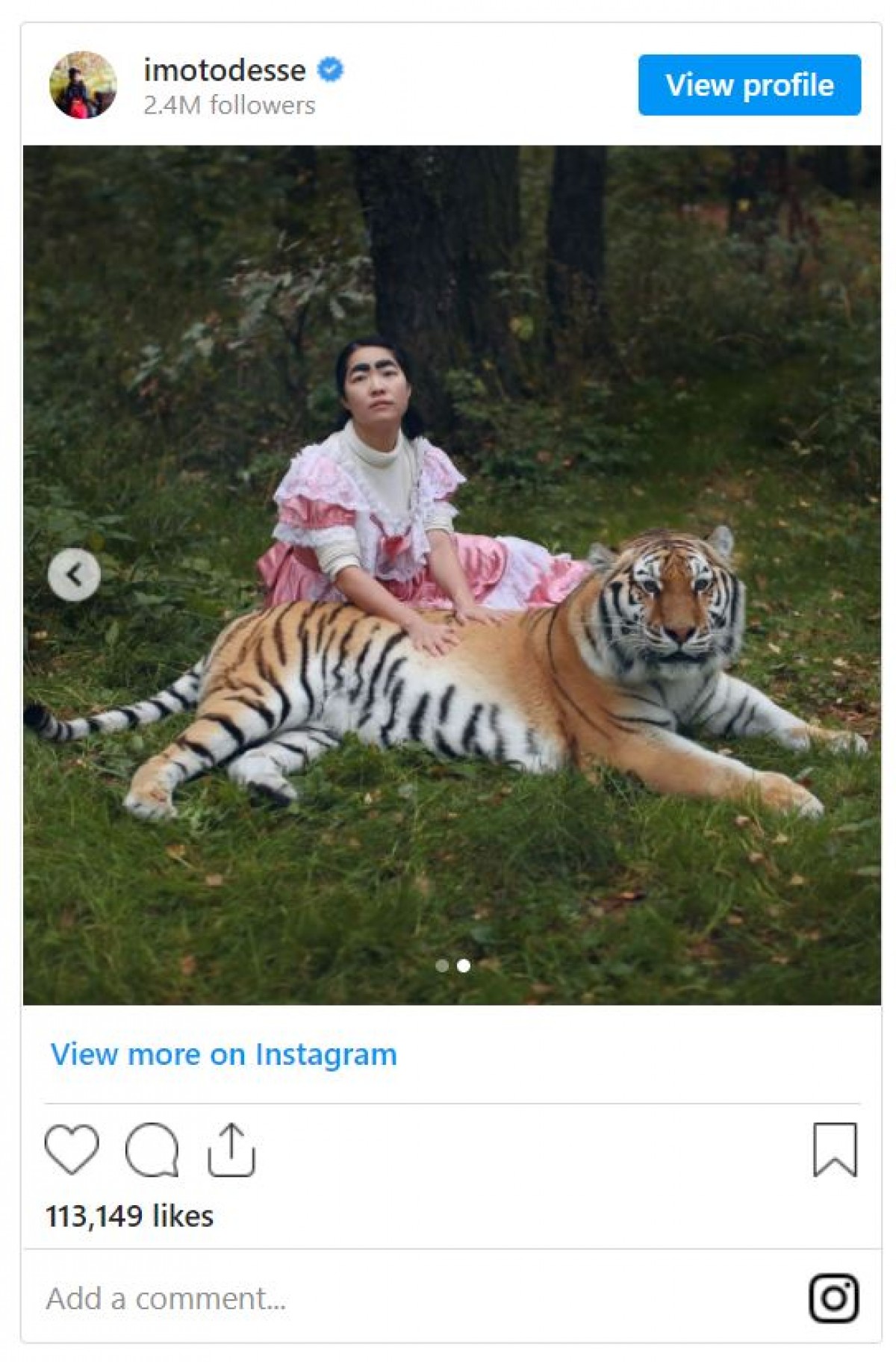The image size is (896, 1362).
Task: Open View more on Instagram link
Action: [223, 1054]
